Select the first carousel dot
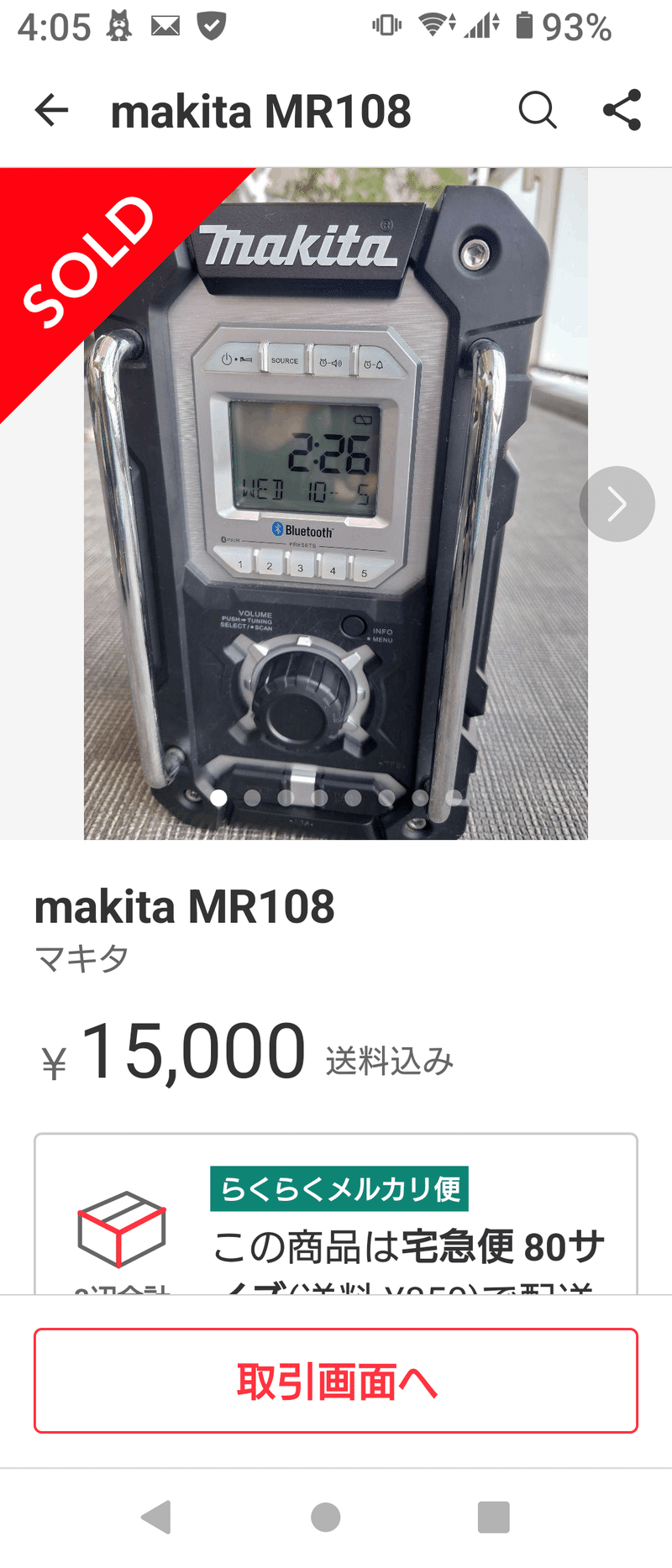Image resolution: width=672 pixels, height=1568 pixels. click(x=219, y=797)
